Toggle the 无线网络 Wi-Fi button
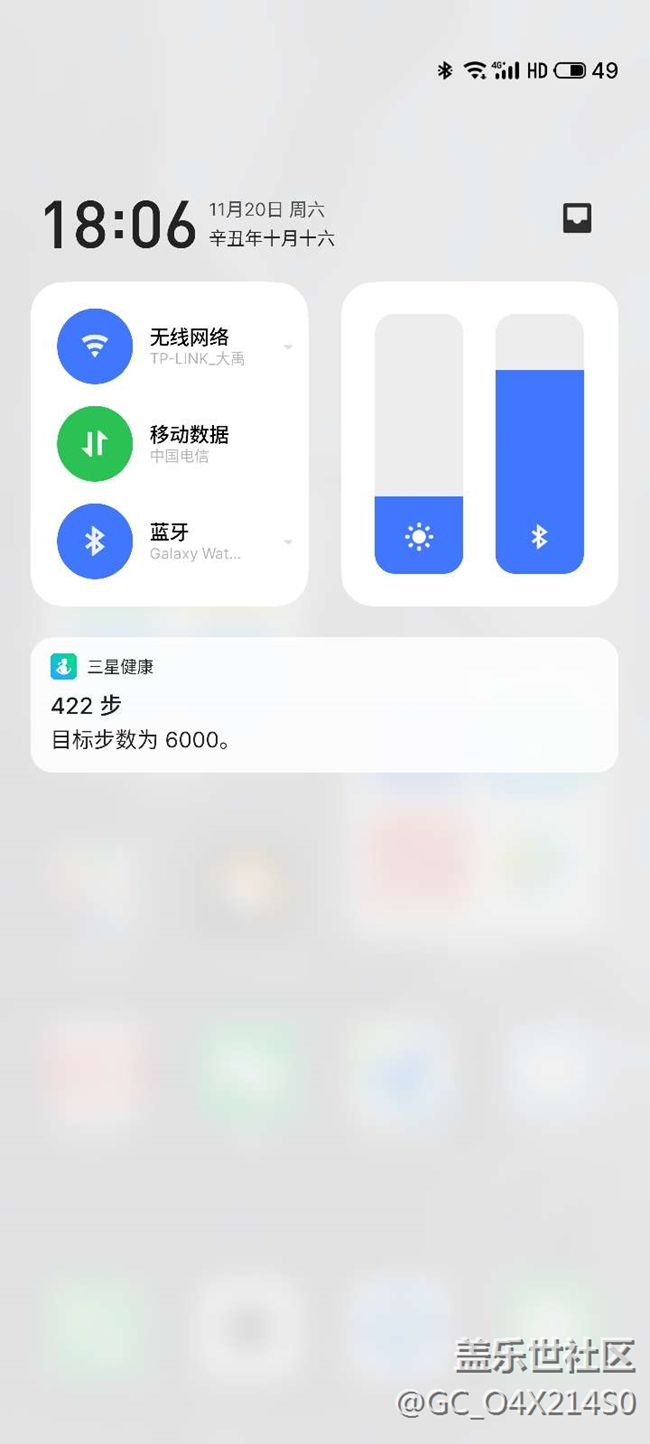 click(x=95, y=346)
